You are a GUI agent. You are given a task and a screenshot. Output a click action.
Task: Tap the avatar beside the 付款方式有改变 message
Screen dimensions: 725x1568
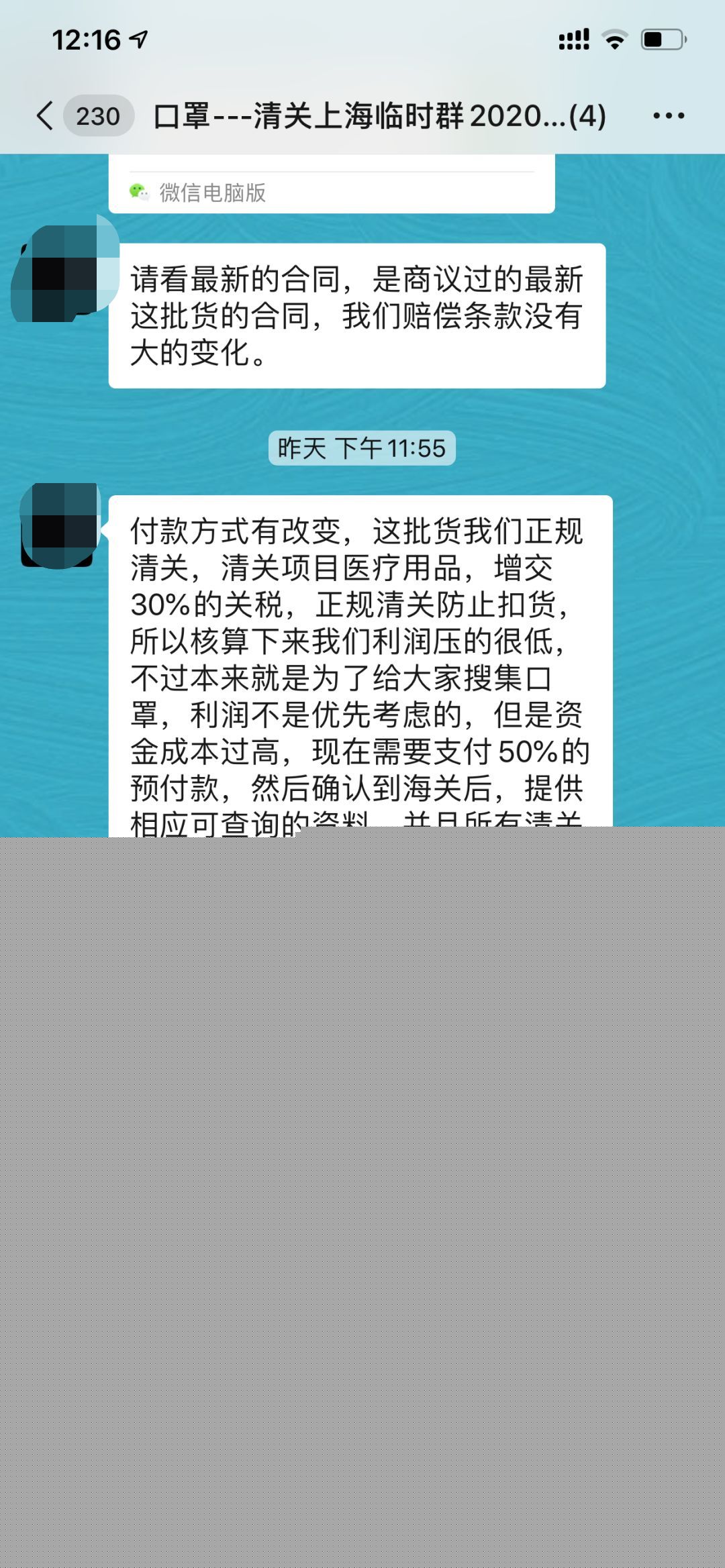[60, 525]
